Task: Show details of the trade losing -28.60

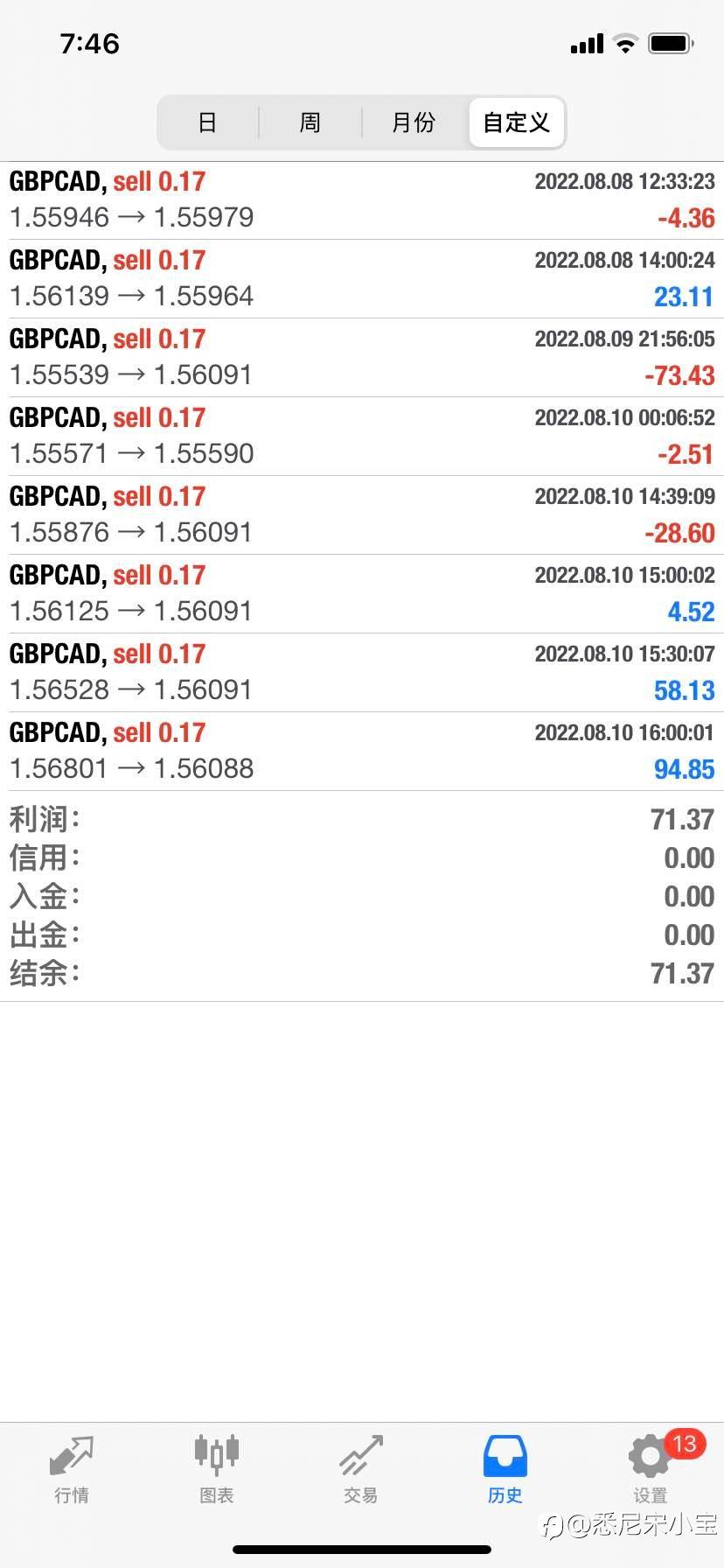Action: click(362, 515)
